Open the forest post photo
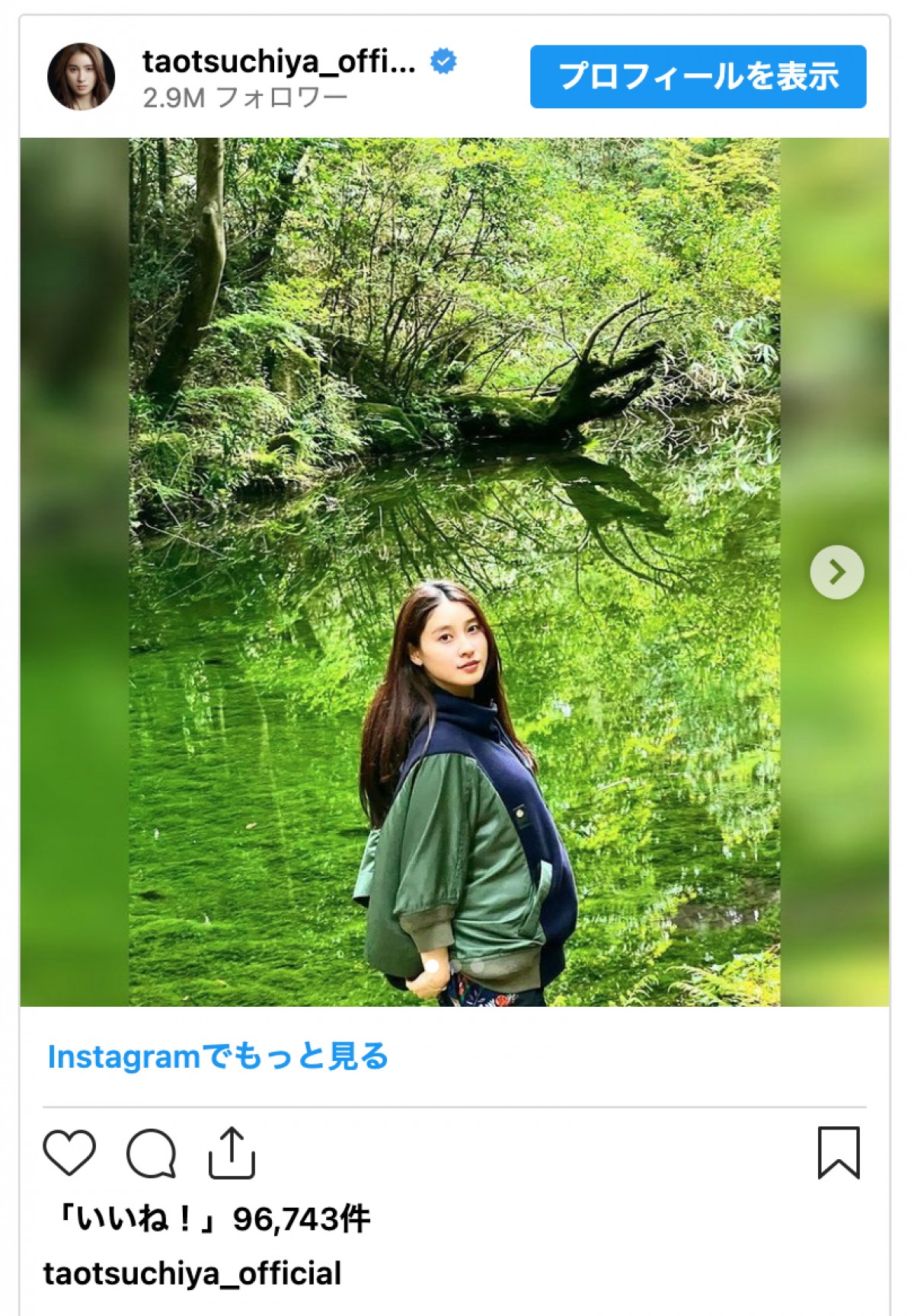914x1316 pixels. [454, 571]
